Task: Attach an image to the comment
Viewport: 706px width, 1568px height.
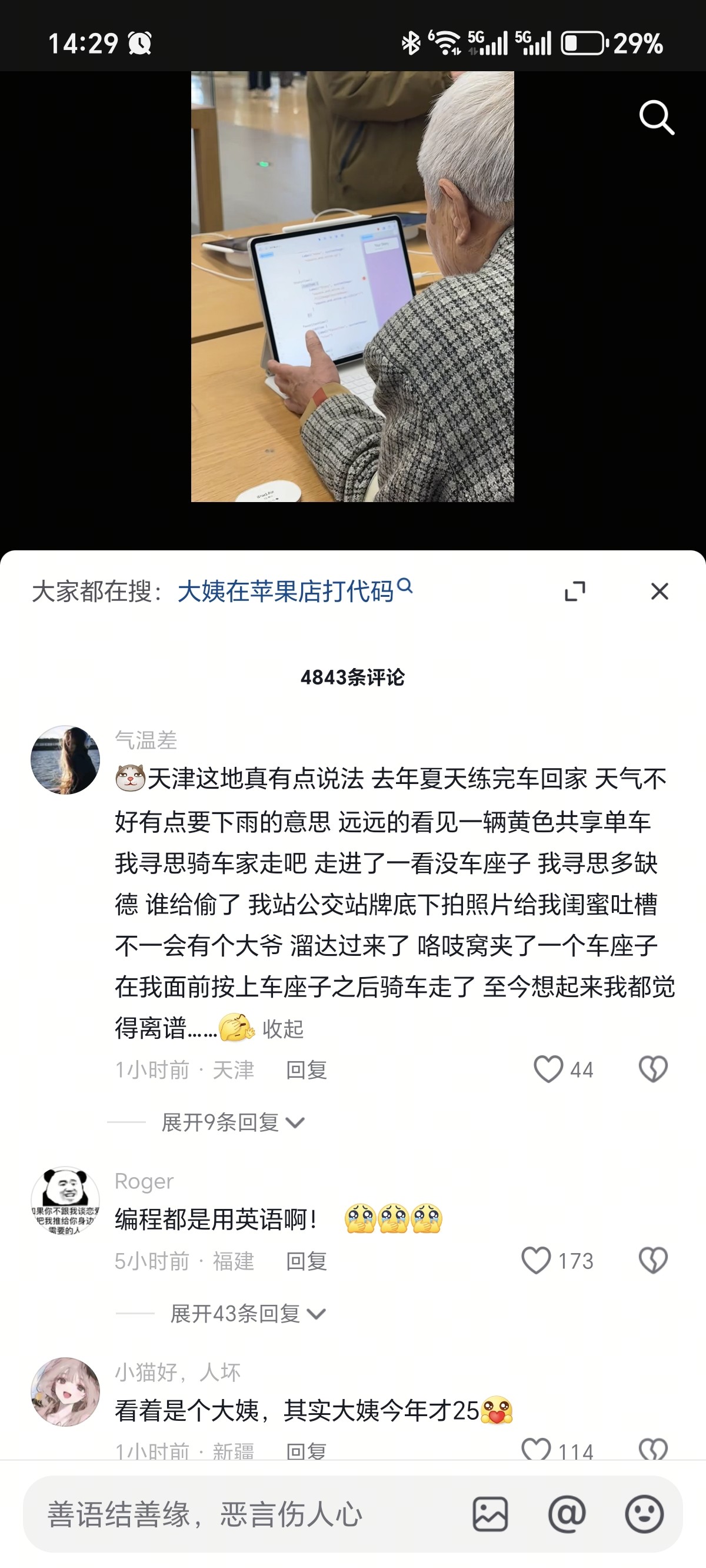Action: (x=490, y=1514)
